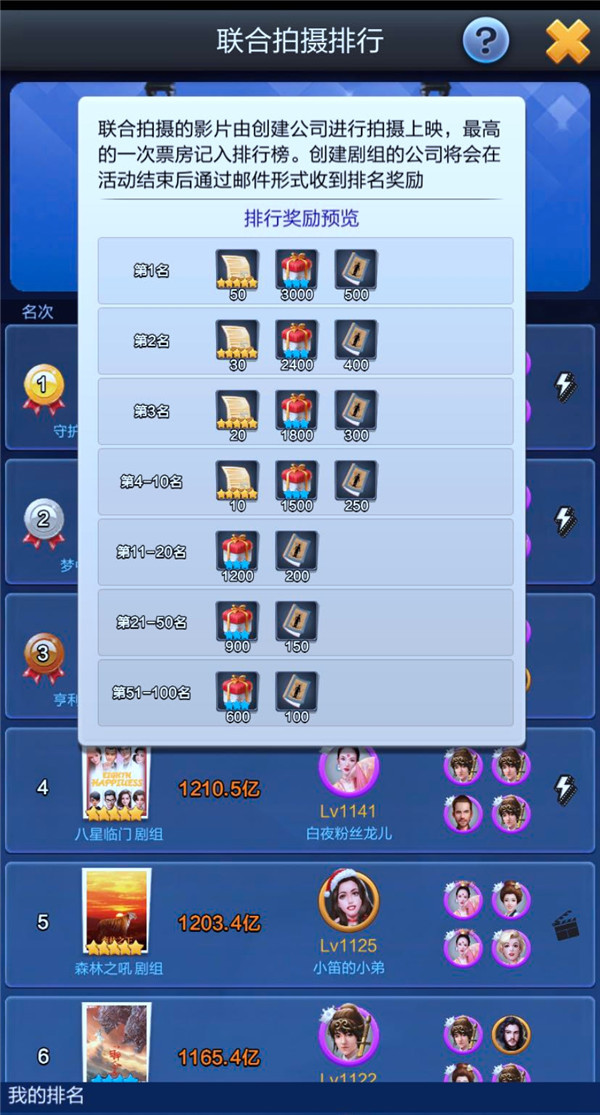Tap the 第51-100名 gift box reward icon
This screenshot has width=600, height=1115.
click(x=237, y=692)
